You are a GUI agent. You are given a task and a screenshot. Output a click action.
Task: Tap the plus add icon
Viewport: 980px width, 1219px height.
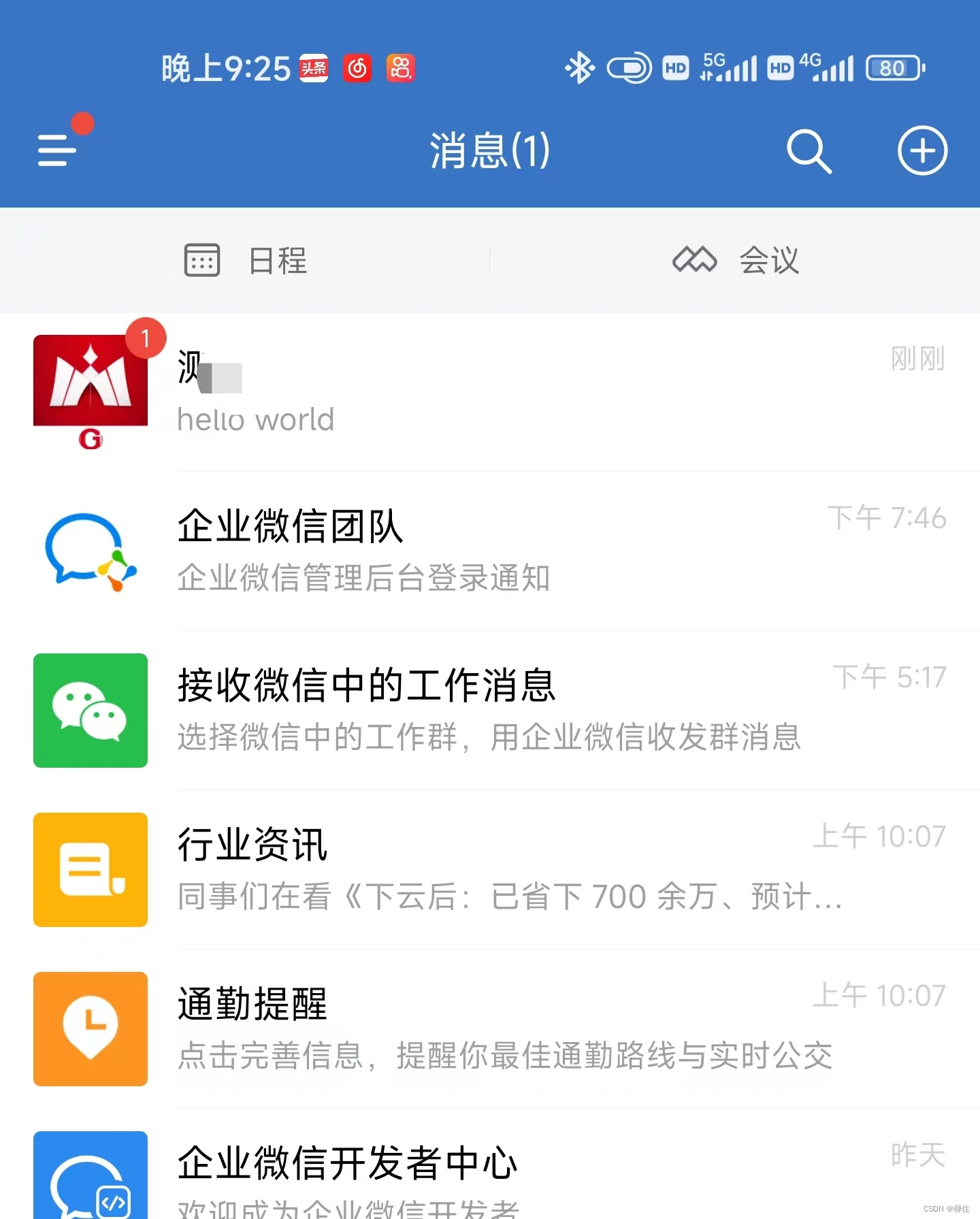pos(922,150)
